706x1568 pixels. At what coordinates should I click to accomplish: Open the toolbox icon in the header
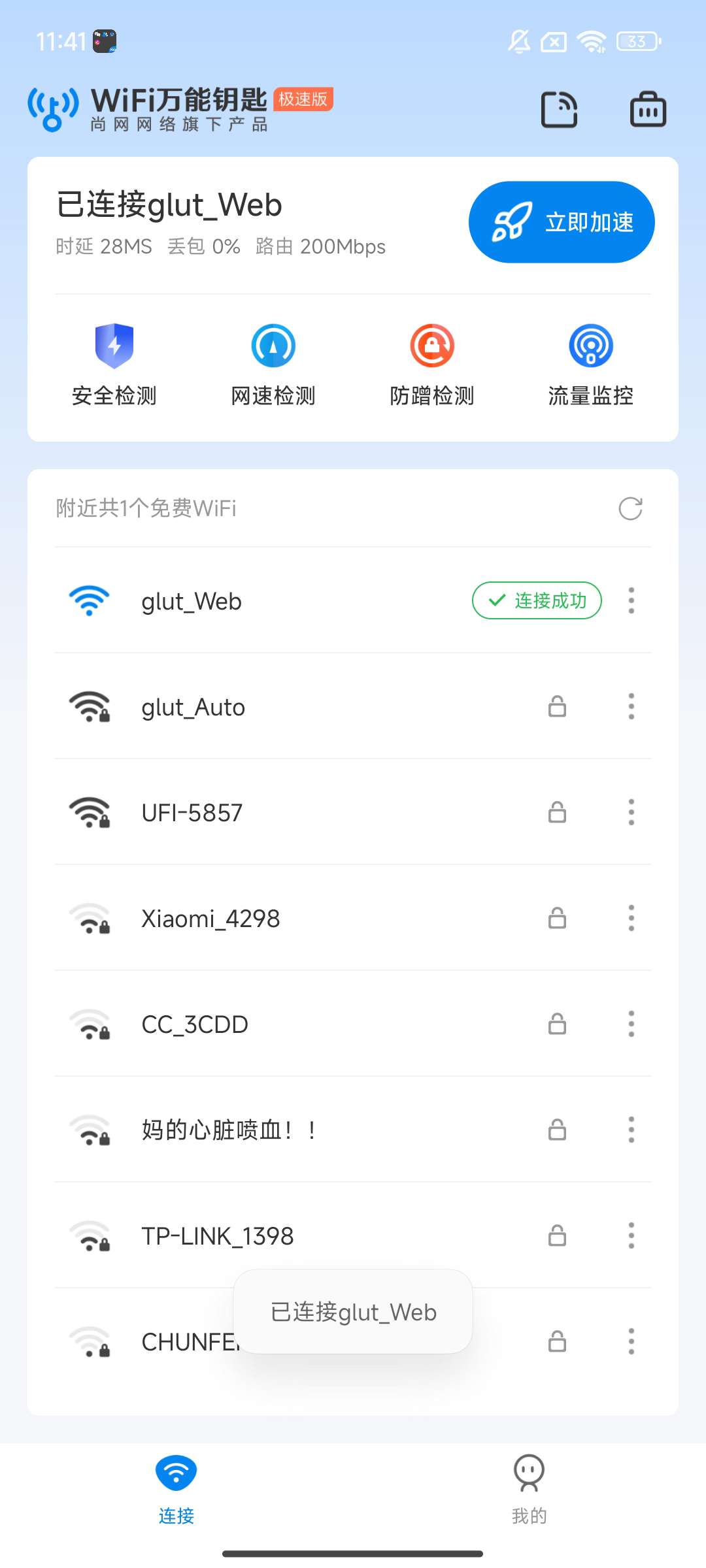tap(648, 109)
